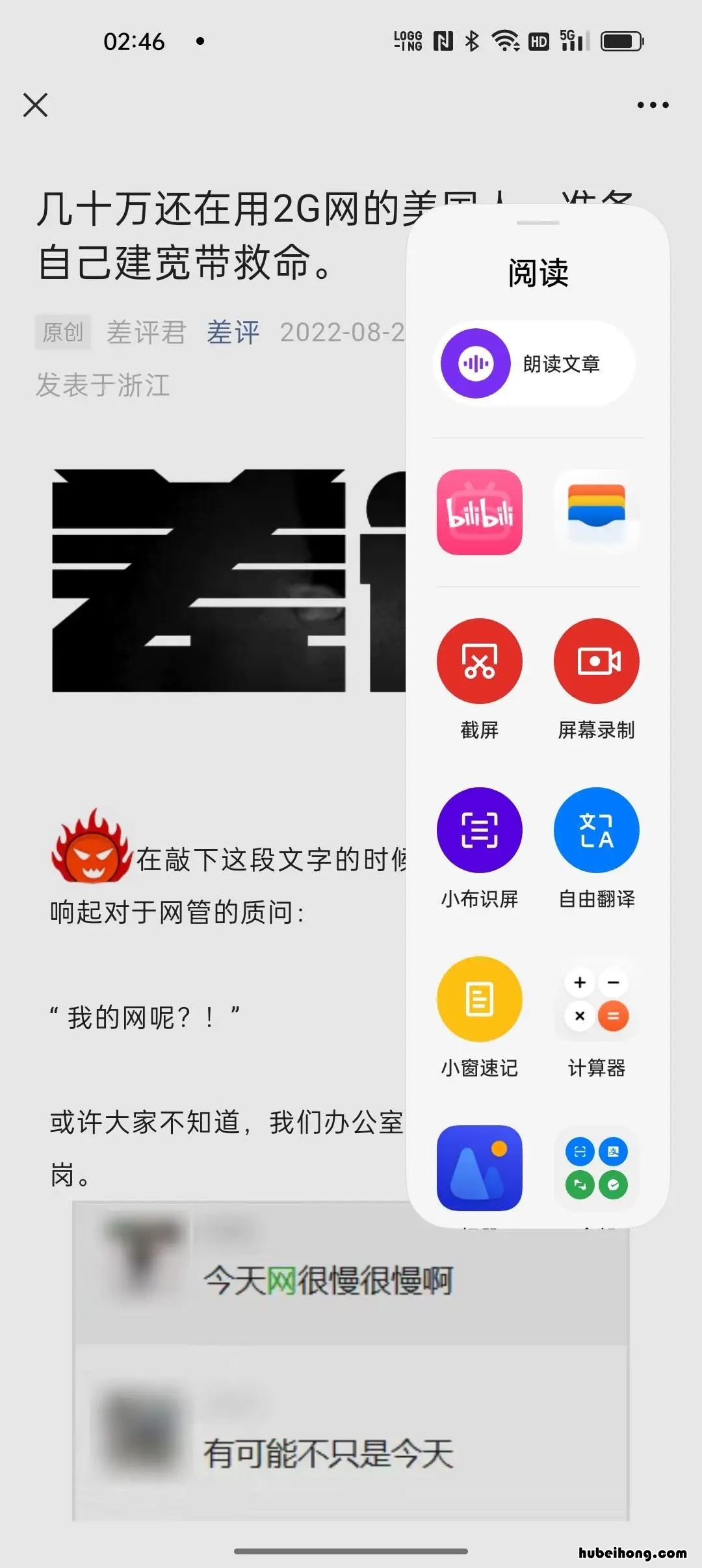Take a screenshot with 截屏
This screenshot has height=1568, width=702.
click(x=480, y=661)
